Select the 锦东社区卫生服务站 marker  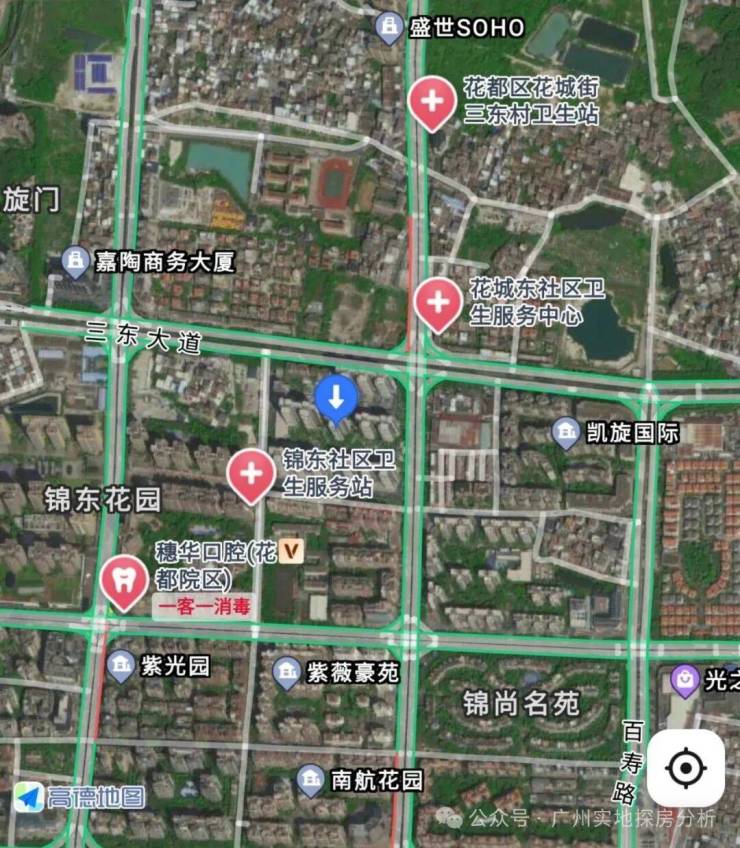(x=251, y=475)
